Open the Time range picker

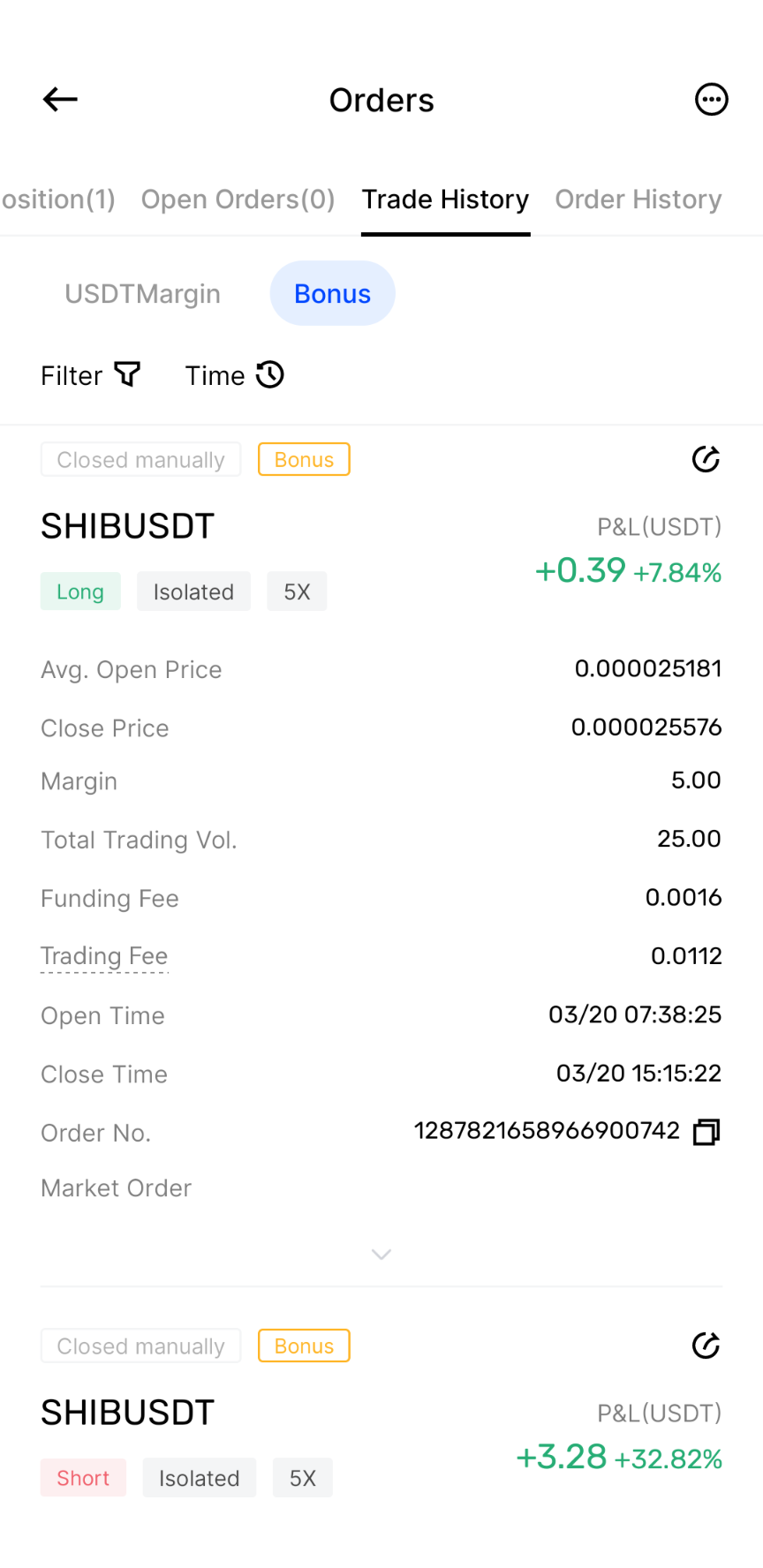(234, 375)
